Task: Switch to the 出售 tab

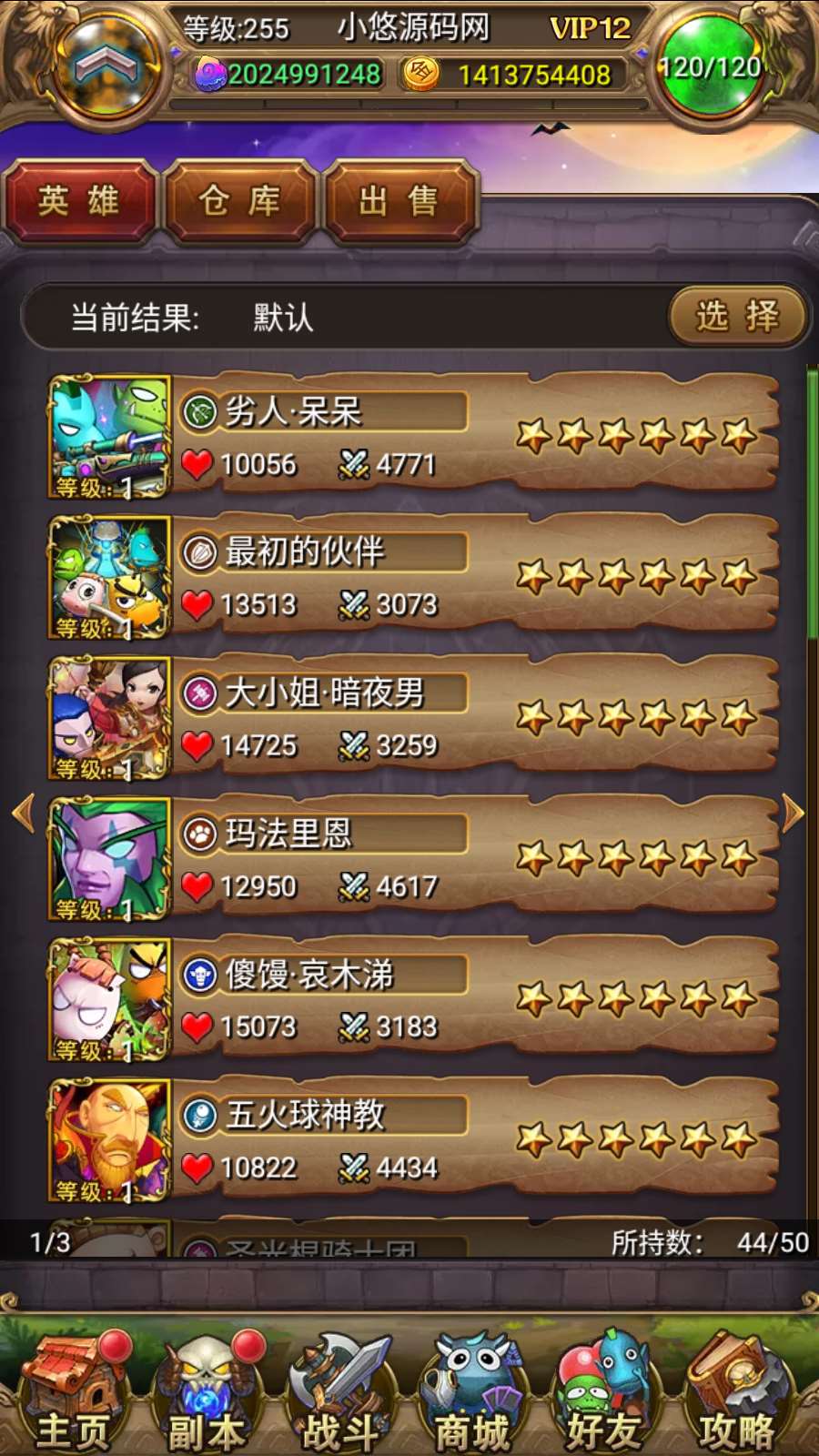Action: (399, 201)
